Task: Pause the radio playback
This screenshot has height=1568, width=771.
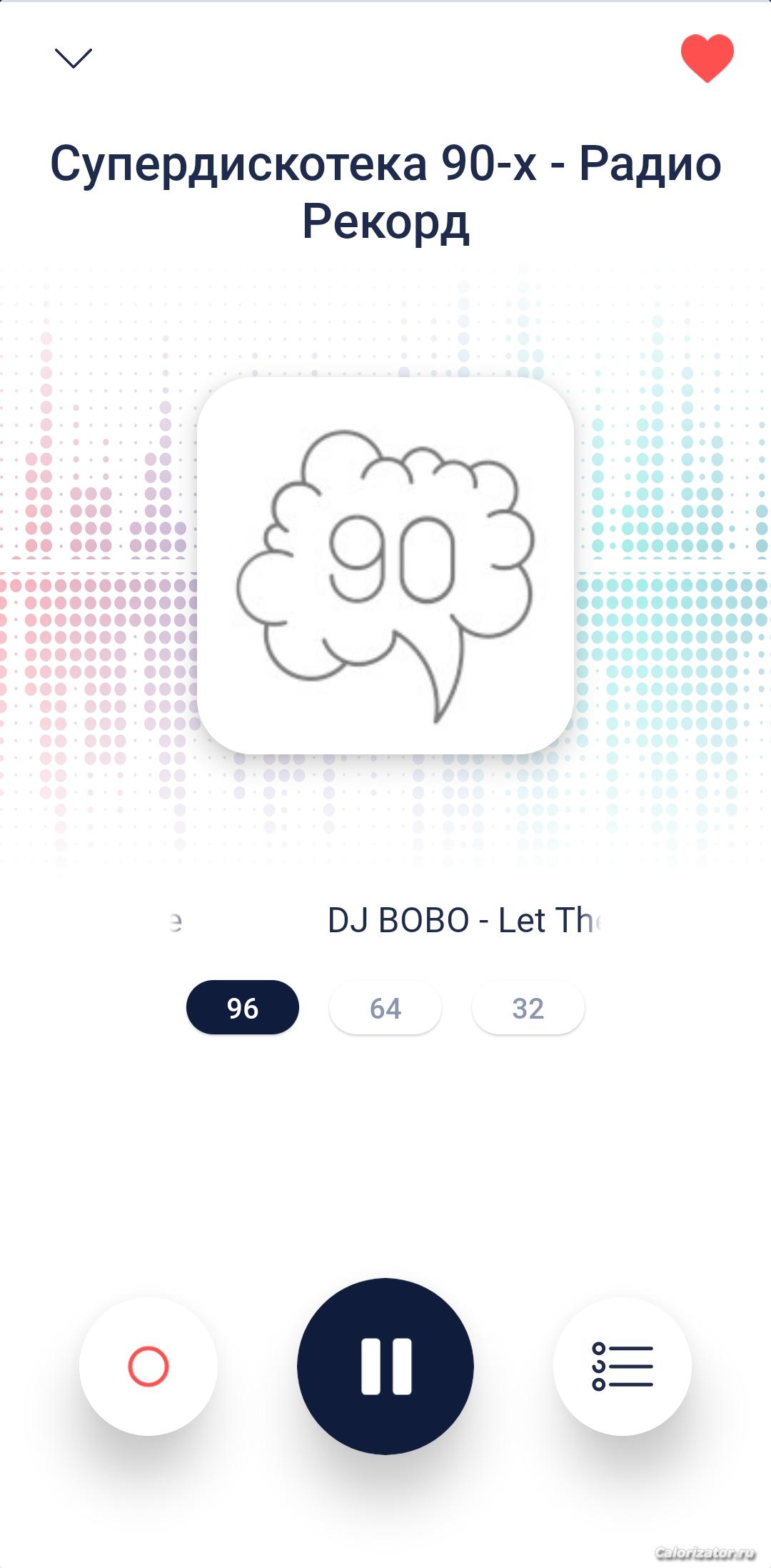Action: click(x=385, y=1366)
